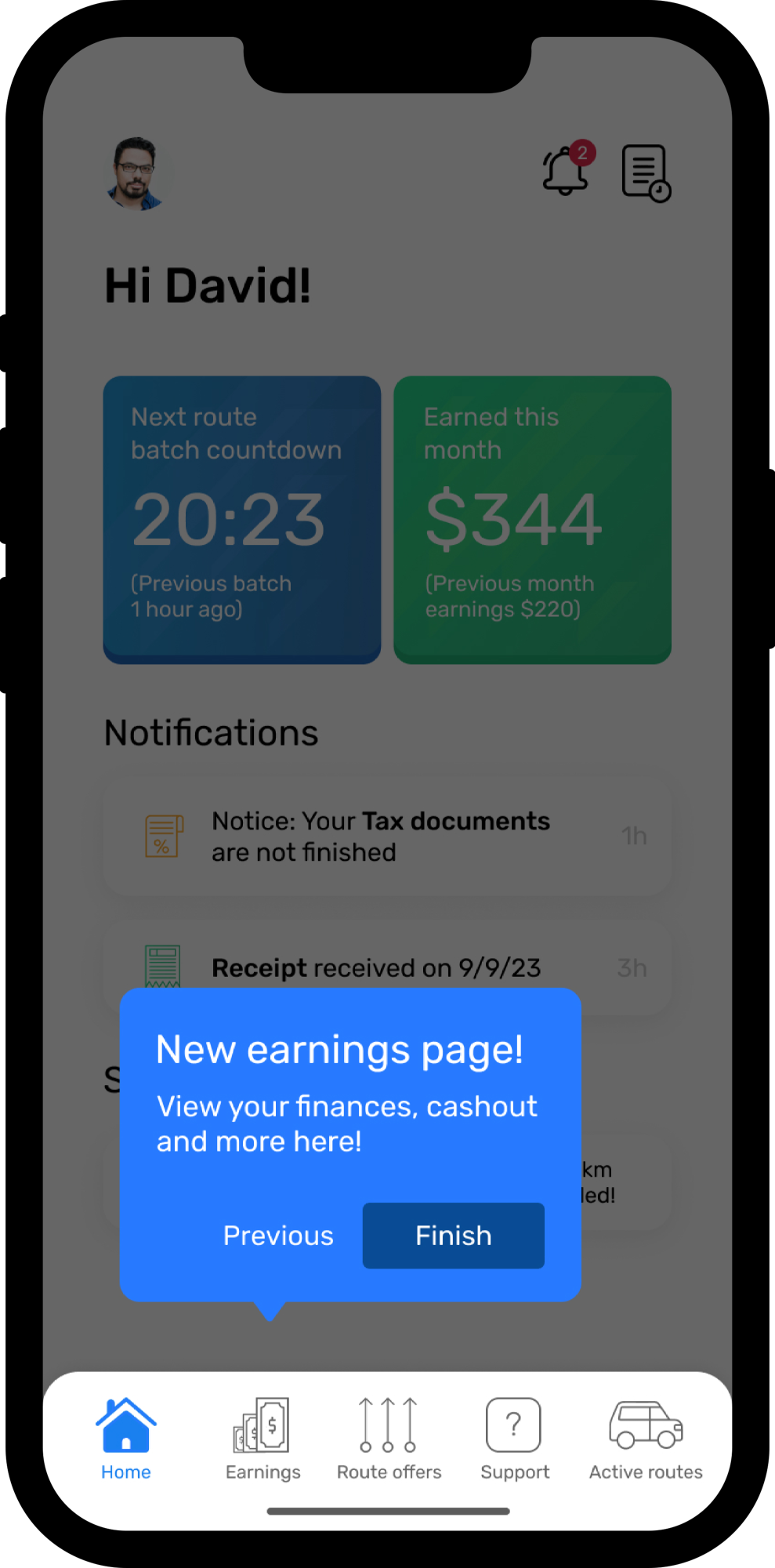Image resolution: width=775 pixels, height=1568 pixels.
Task: Open the Tax documents notice
Action: click(387, 837)
